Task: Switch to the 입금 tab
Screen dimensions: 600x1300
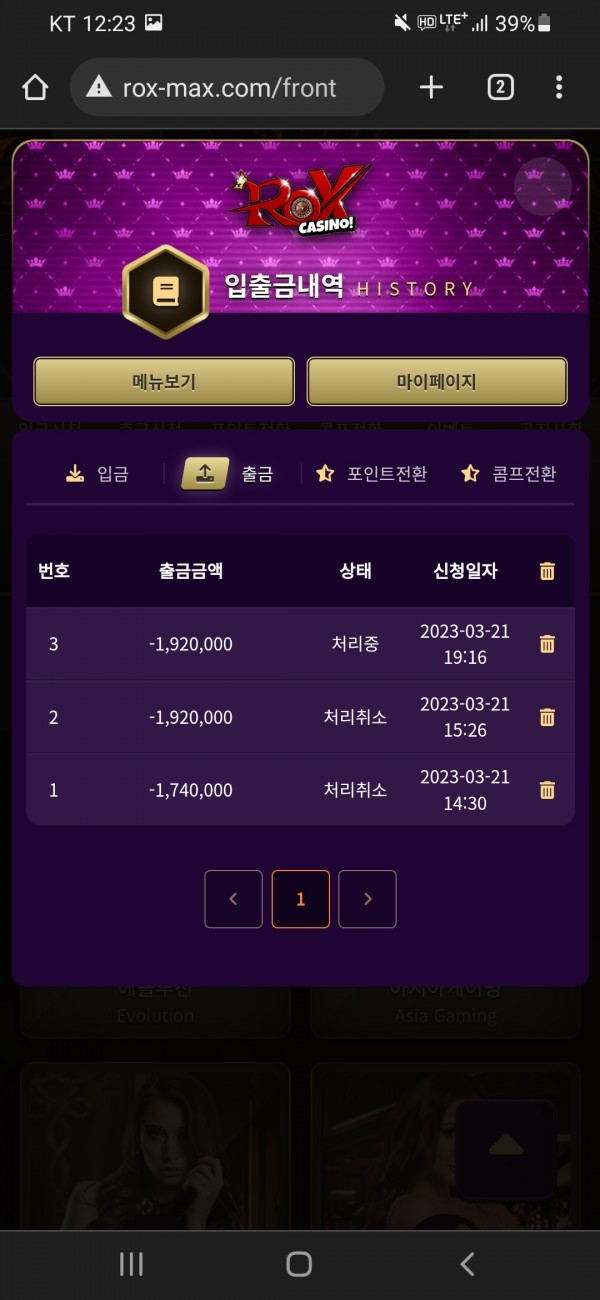Action: [98, 474]
